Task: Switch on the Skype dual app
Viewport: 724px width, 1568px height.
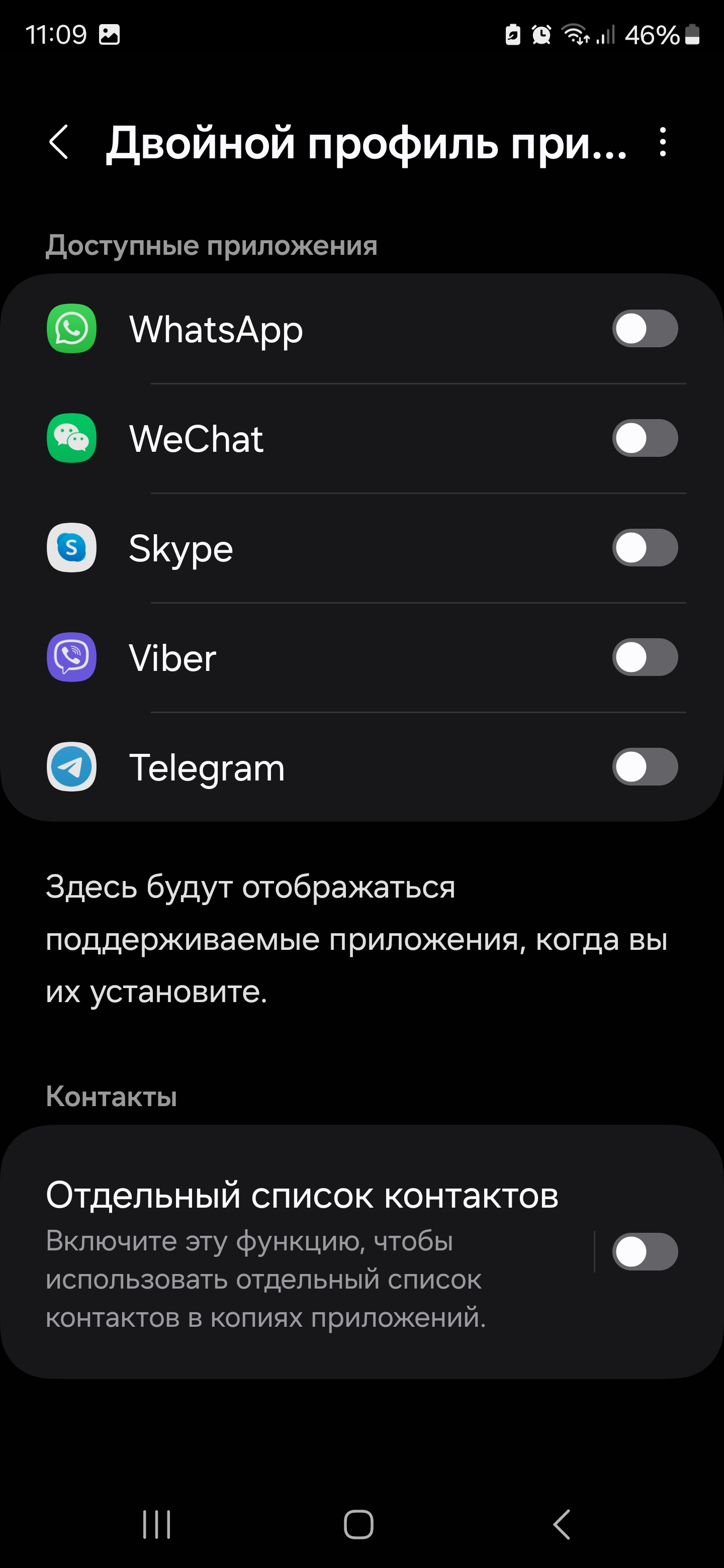Action: [x=644, y=548]
